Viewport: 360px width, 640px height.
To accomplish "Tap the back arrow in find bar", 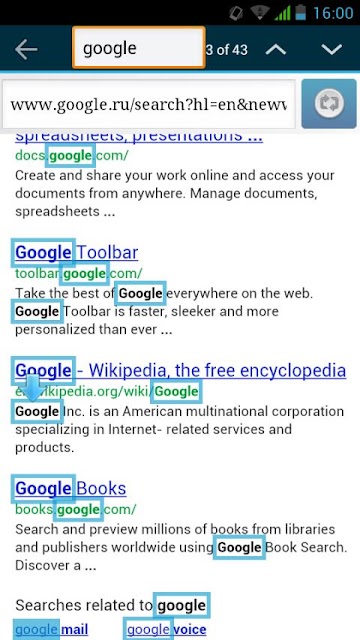I will (x=26, y=49).
